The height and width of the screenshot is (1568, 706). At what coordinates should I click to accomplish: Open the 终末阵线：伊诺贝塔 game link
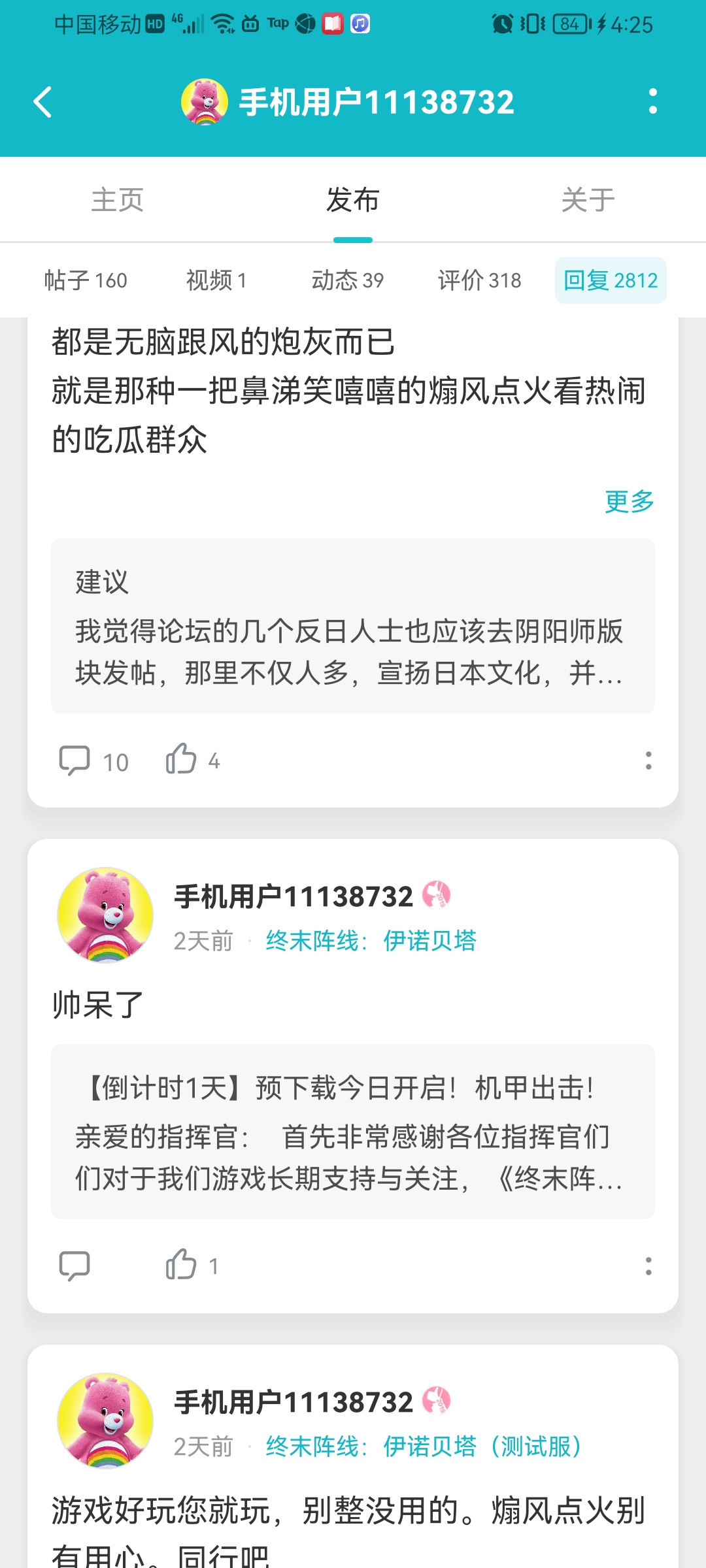(371, 941)
